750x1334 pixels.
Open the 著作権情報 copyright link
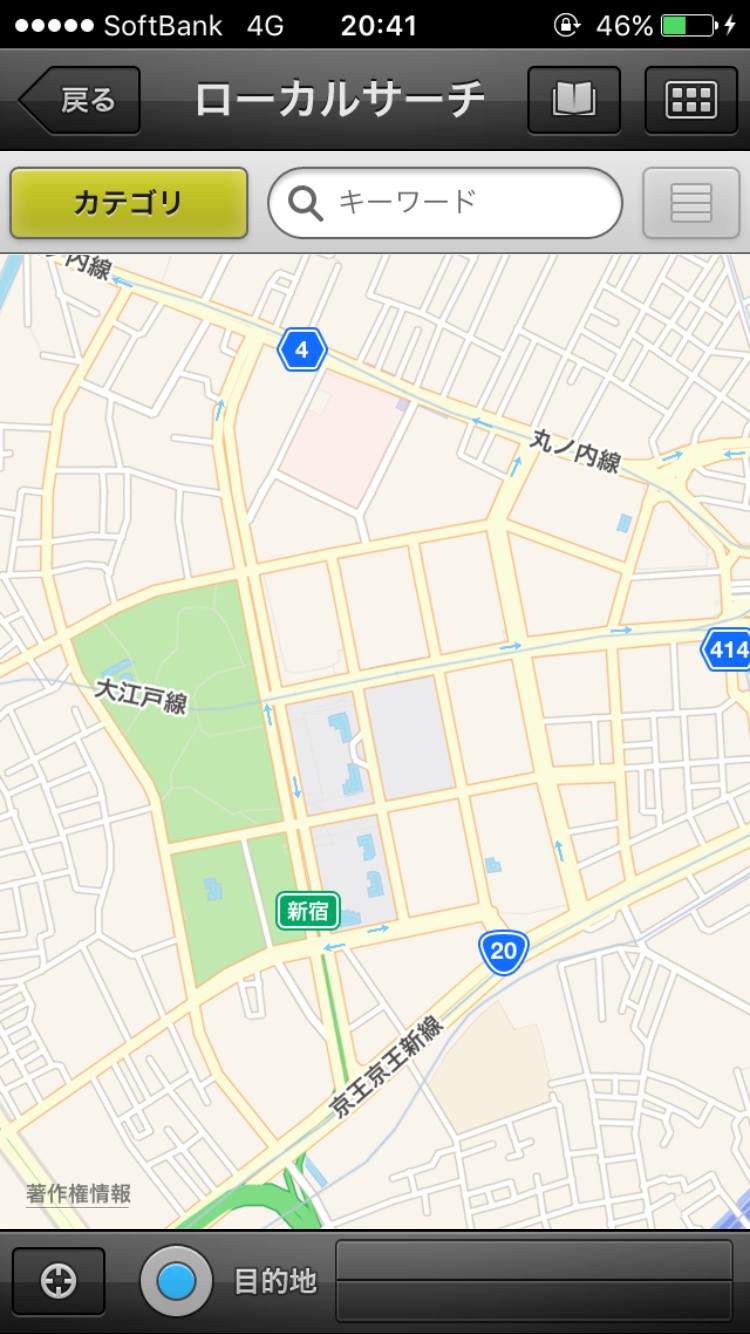79,1194
